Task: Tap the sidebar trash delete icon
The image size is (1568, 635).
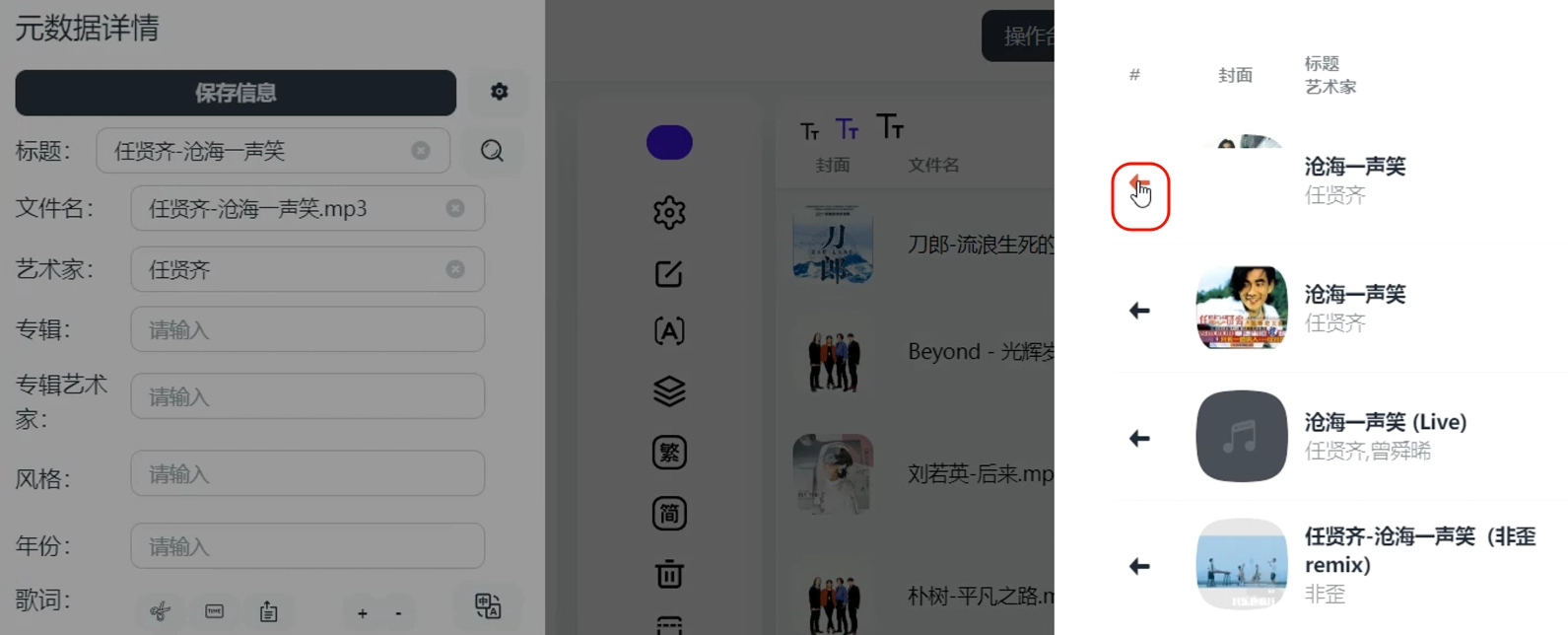Action: click(x=669, y=574)
